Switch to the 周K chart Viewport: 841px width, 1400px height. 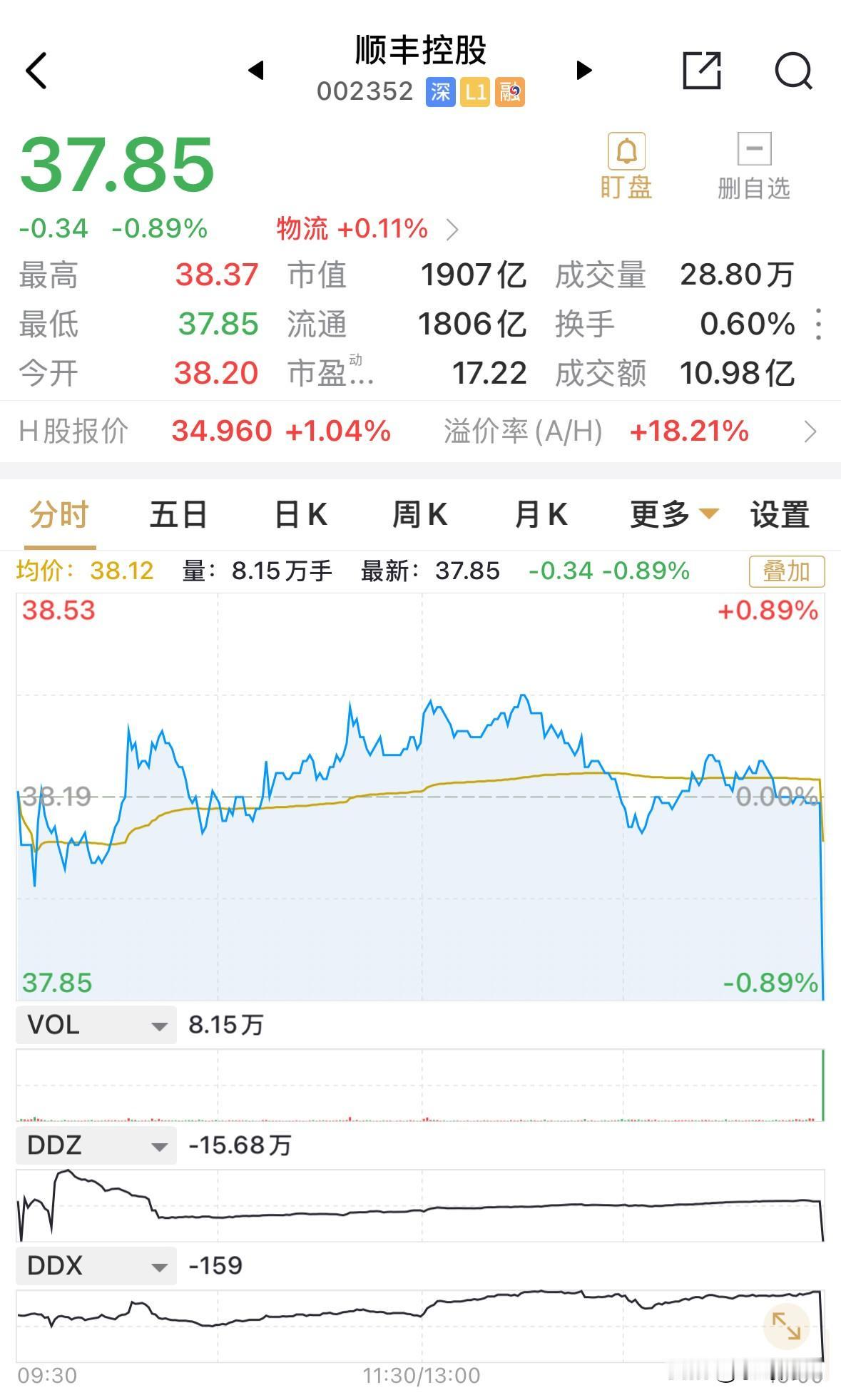(x=419, y=514)
